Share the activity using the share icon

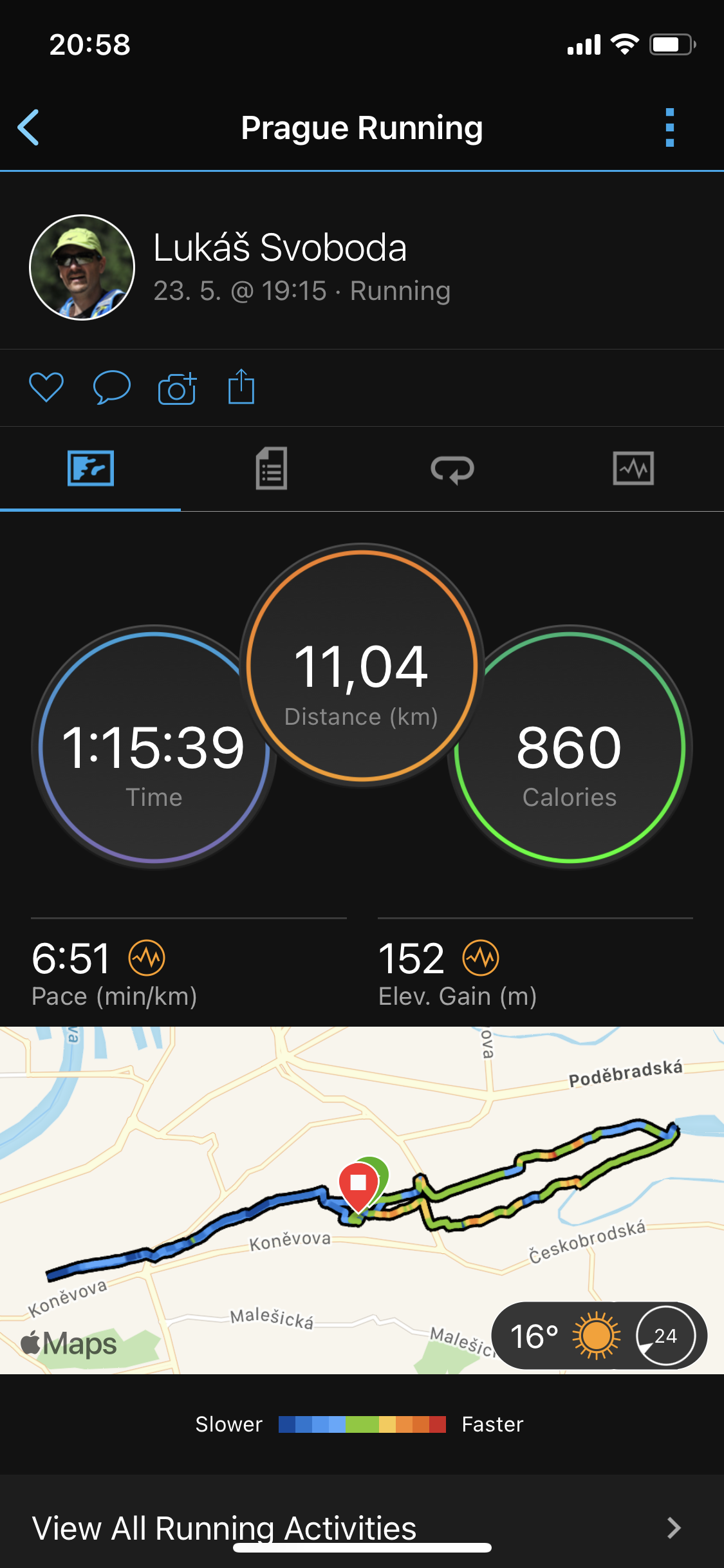[241, 386]
